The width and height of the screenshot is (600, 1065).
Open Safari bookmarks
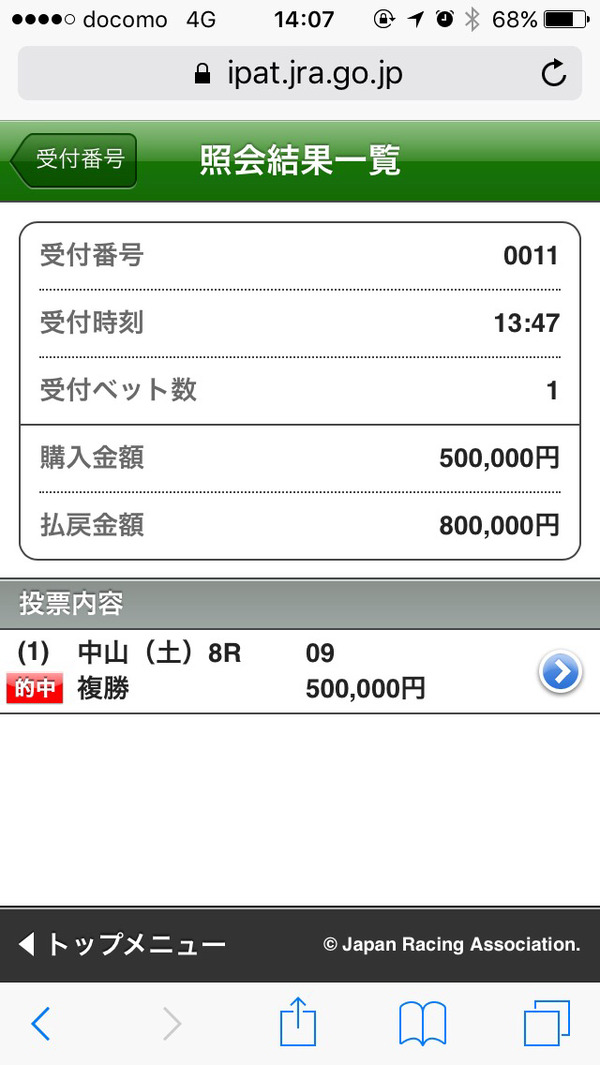(422, 1023)
